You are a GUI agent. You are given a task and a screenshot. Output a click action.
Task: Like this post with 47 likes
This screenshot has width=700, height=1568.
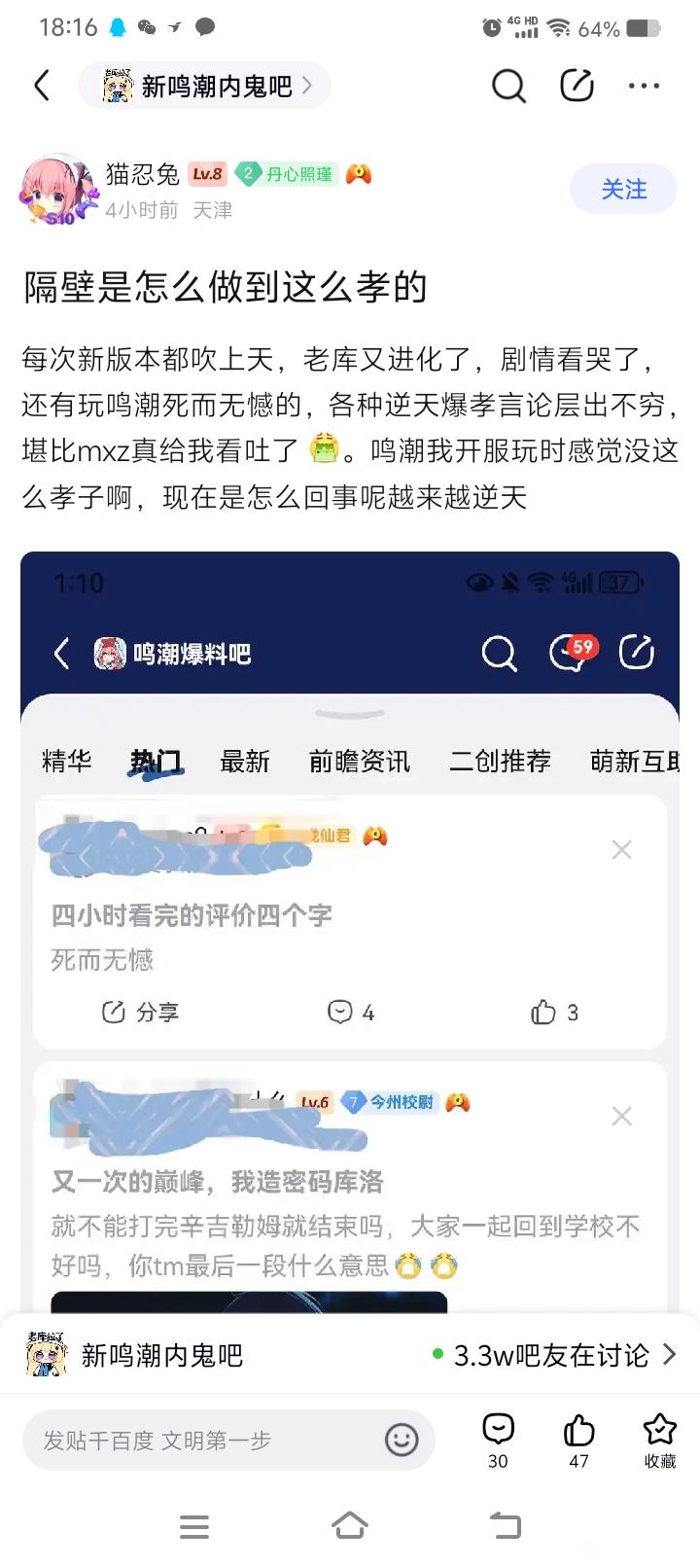click(578, 1439)
